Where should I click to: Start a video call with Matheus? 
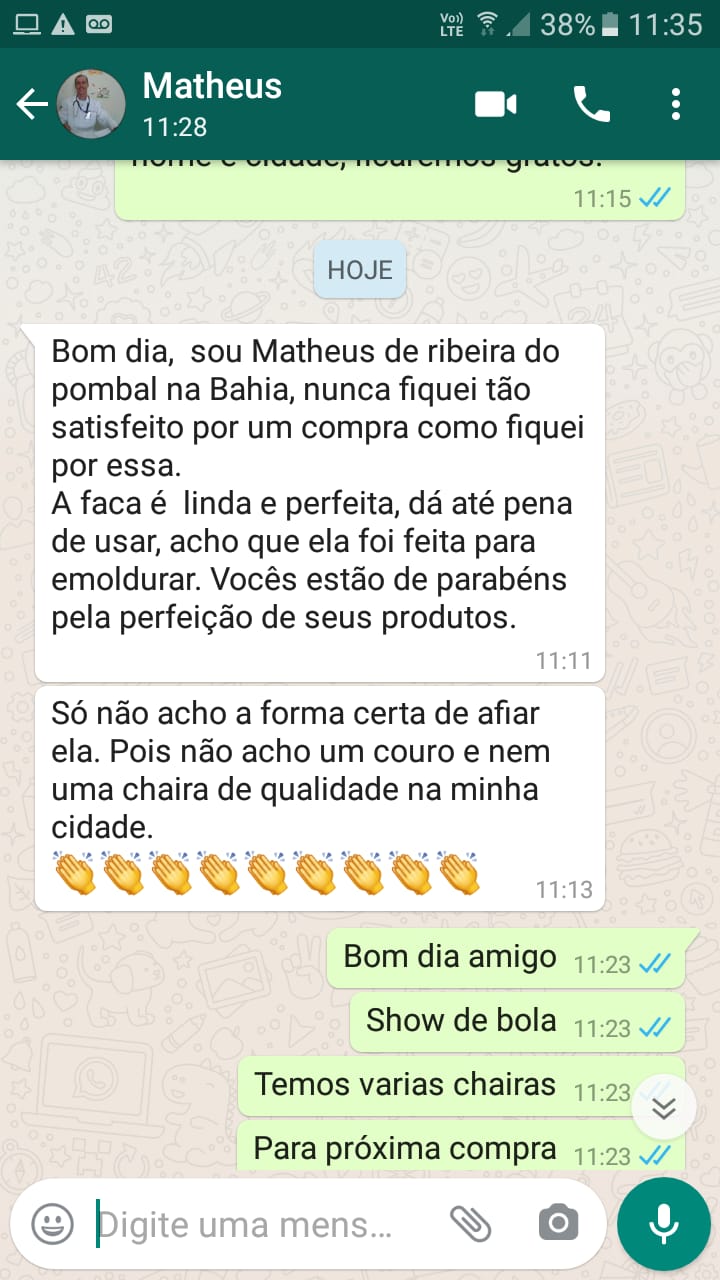coord(496,104)
